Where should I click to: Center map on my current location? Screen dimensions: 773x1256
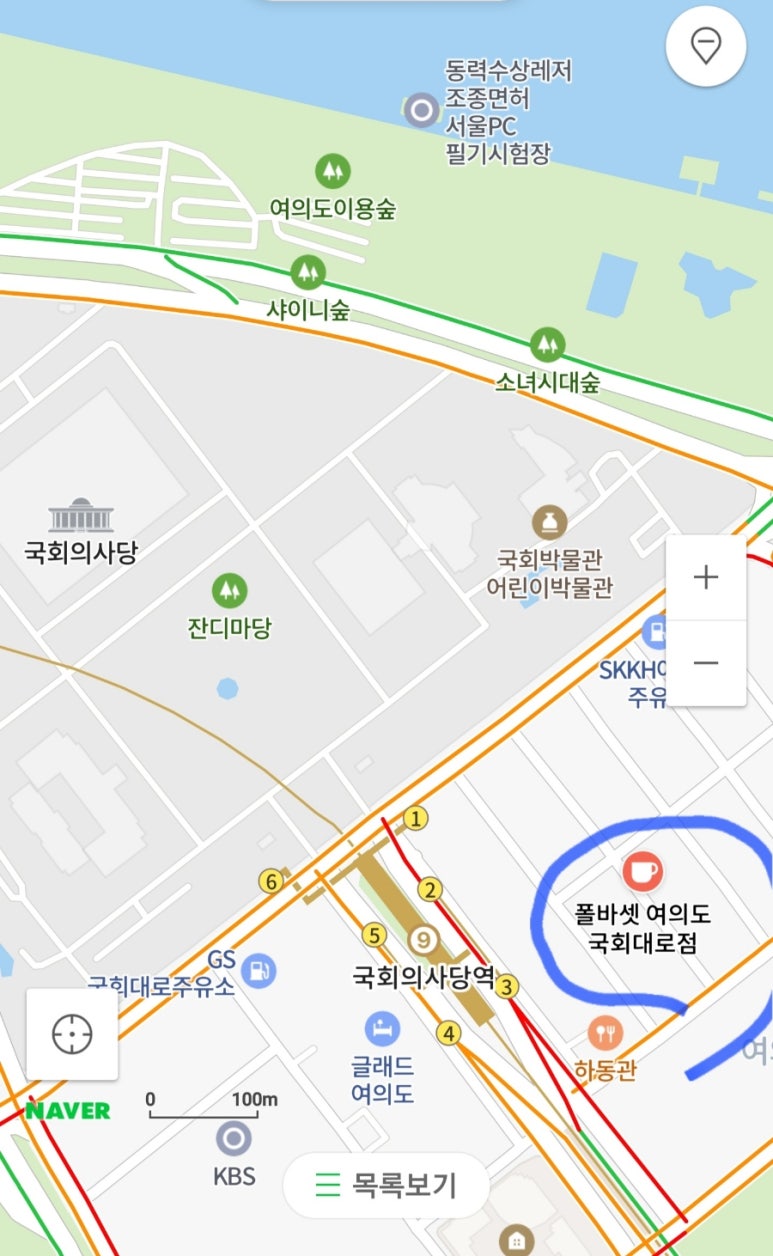(x=72, y=1034)
